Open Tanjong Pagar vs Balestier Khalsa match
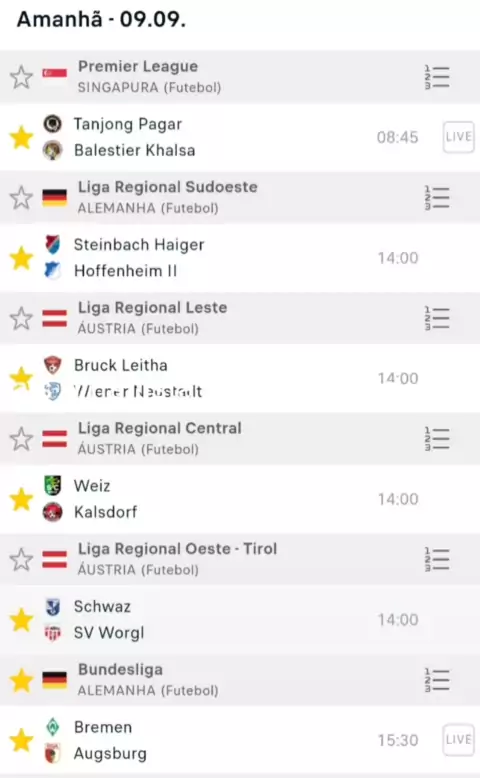This screenshot has width=480, height=778. tap(240, 137)
